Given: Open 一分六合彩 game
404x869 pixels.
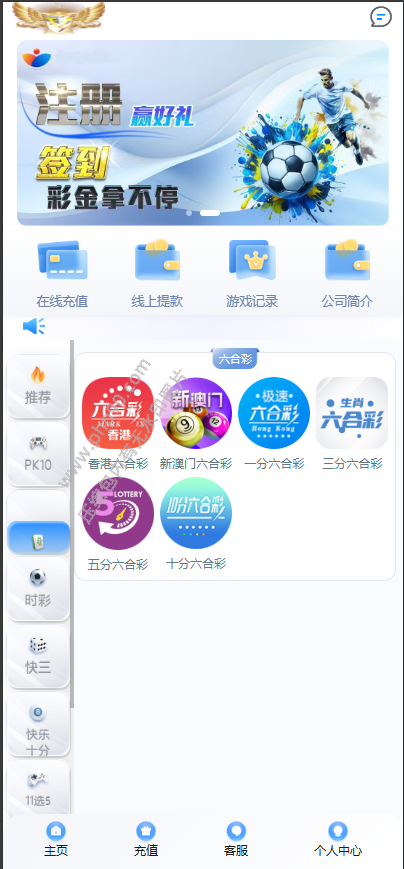Looking at the screenshot, I should (x=274, y=424).
